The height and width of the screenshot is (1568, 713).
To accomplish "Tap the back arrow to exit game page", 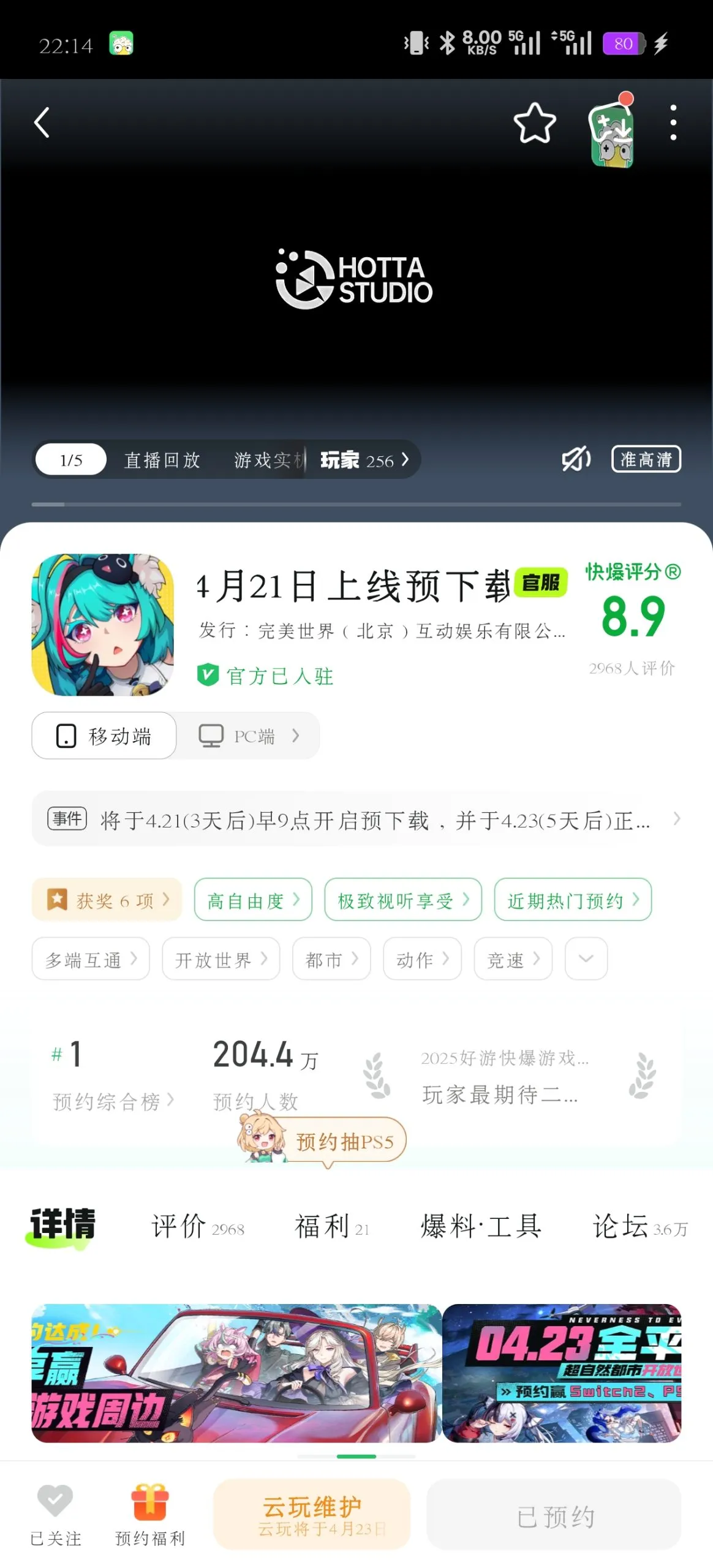I will (42, 122).
